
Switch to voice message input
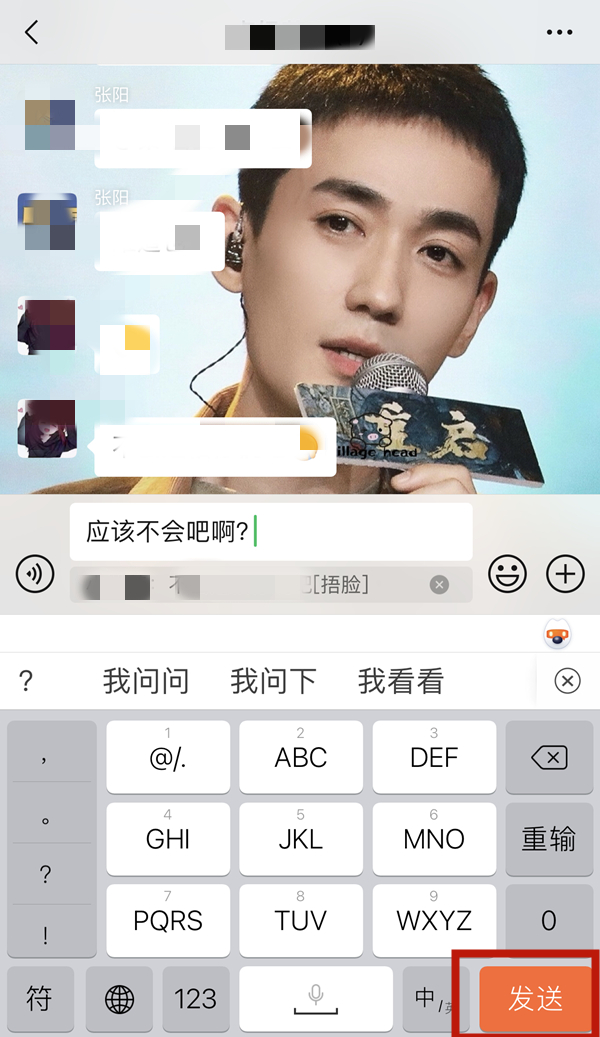tap(35, 574)
